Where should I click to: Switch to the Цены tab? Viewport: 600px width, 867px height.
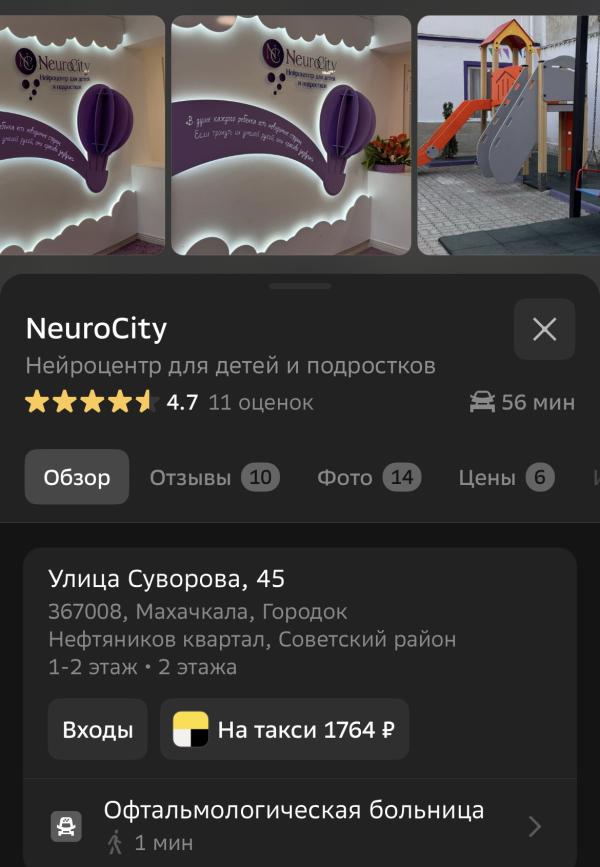click(505, 477)
